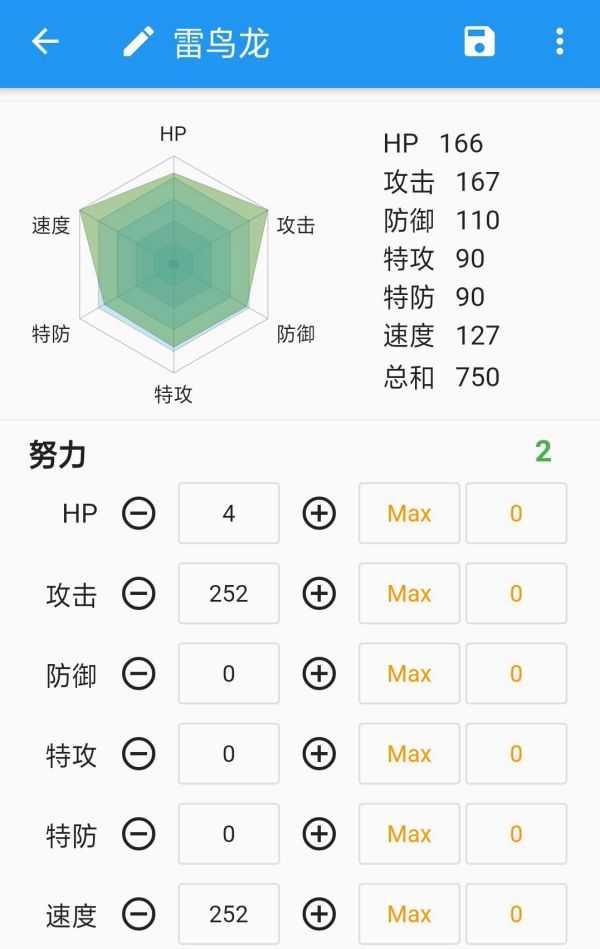Increase HP effort value
The height and width of the screenshot is (949, 600).
pyautogui.click(x=319, y=513)
